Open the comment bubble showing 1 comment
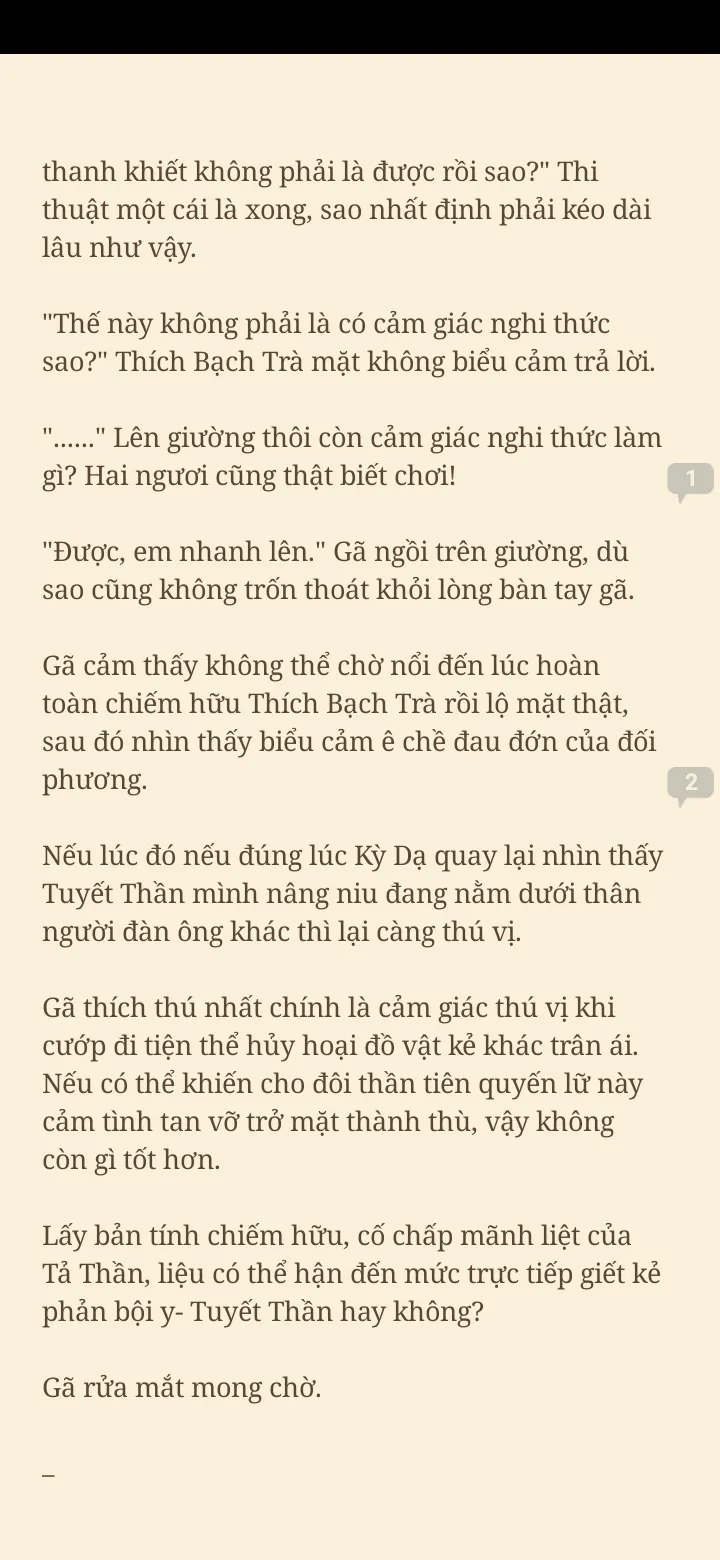Screen dimensions: 720x1560 [689, 479]
